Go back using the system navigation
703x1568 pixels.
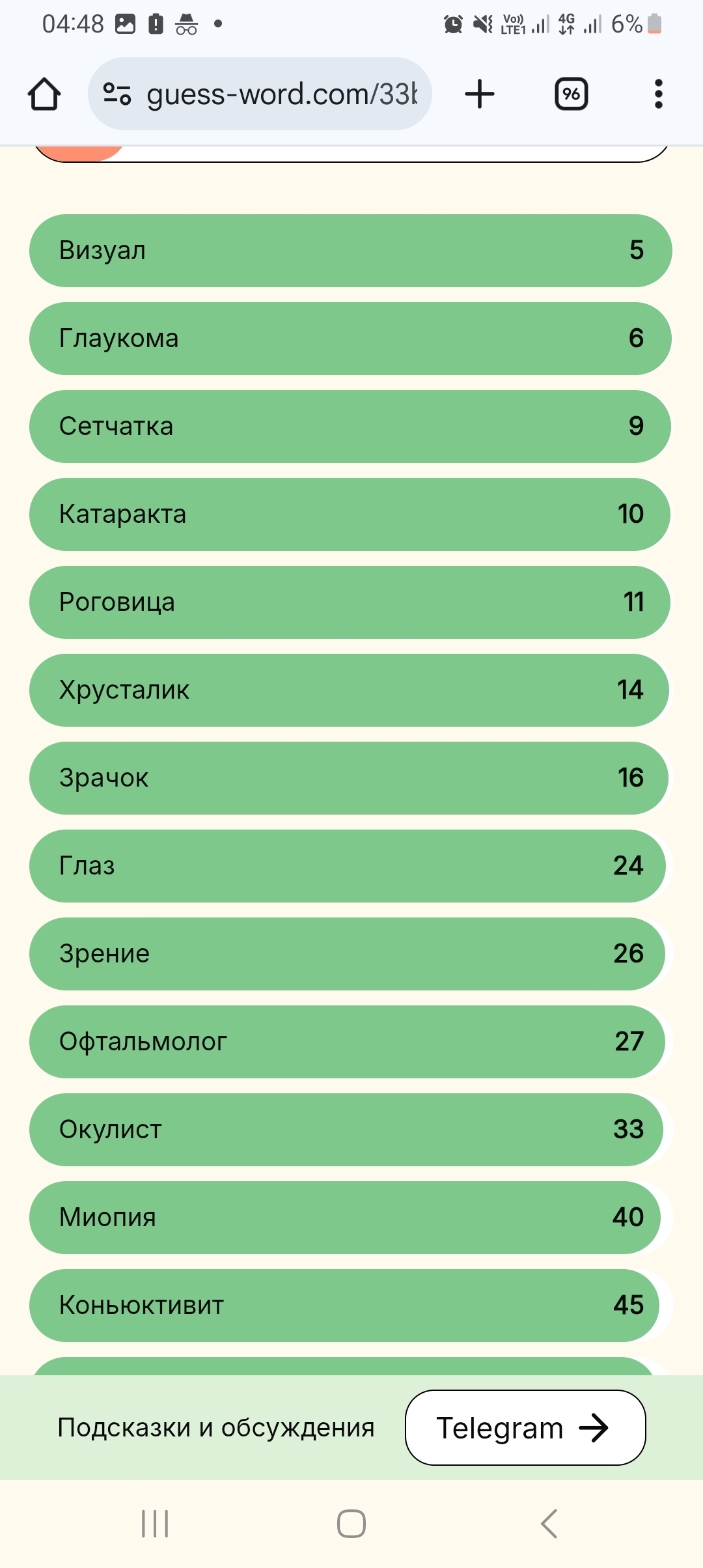(549, 1524)
